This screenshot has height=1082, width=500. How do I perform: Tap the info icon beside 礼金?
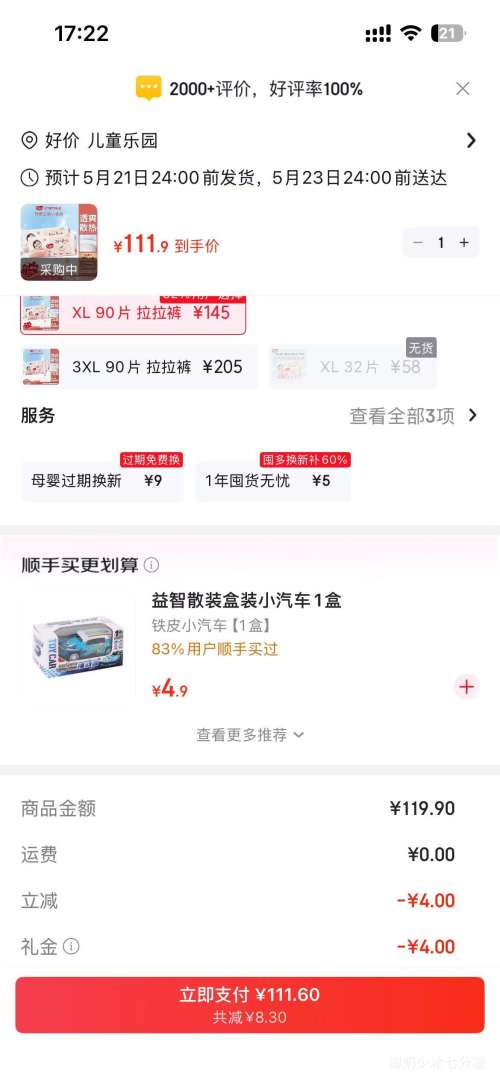click(71, 946)
